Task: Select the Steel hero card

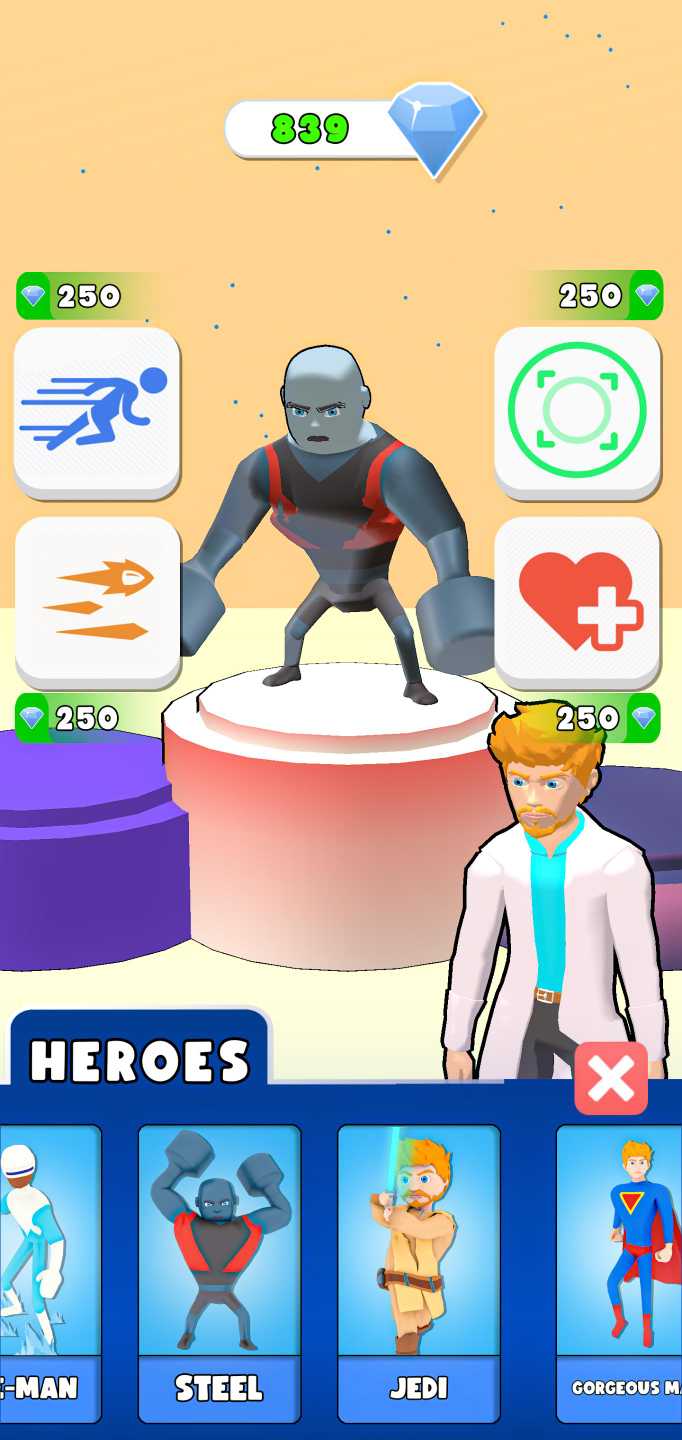Action: pyautogui.click(x=219, y=1272)
